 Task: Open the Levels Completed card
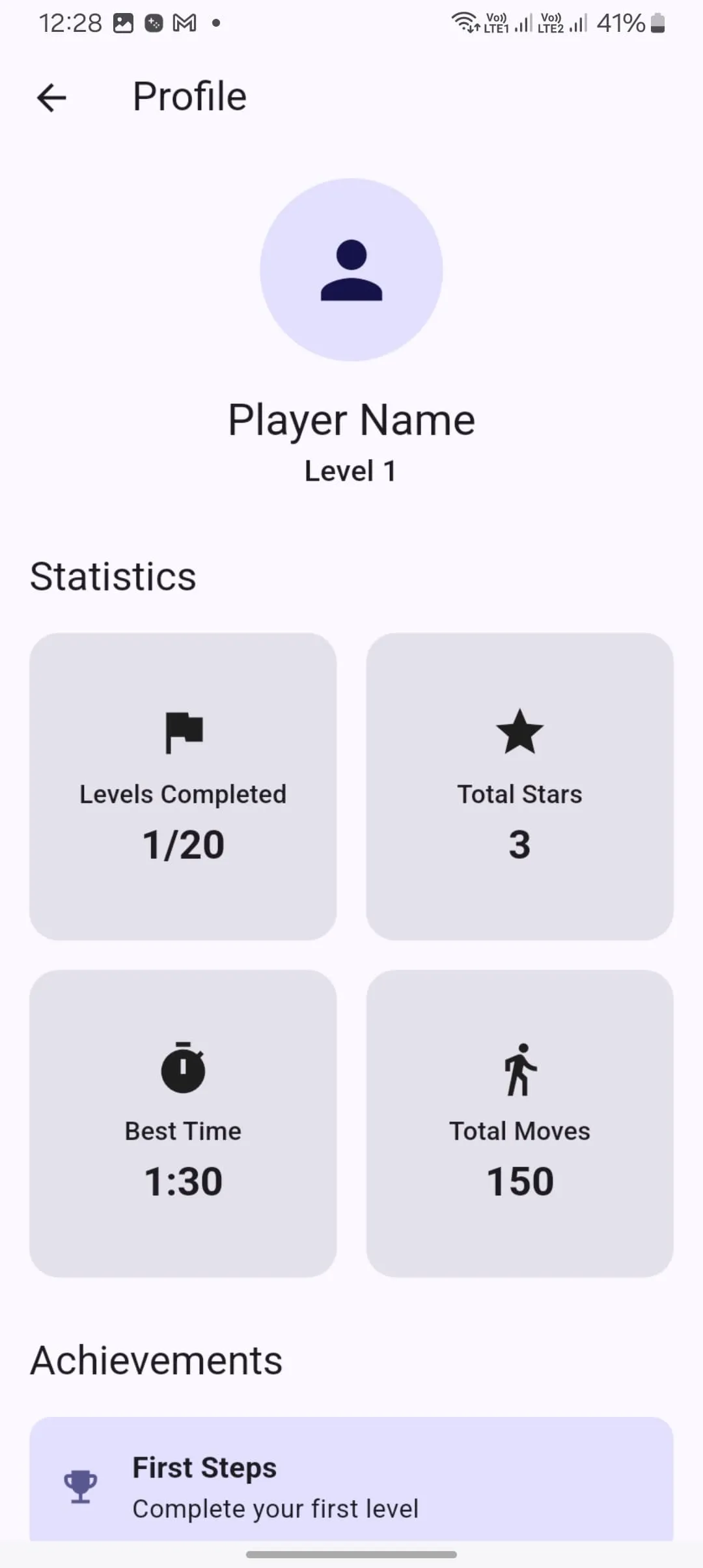coord(183,787)
